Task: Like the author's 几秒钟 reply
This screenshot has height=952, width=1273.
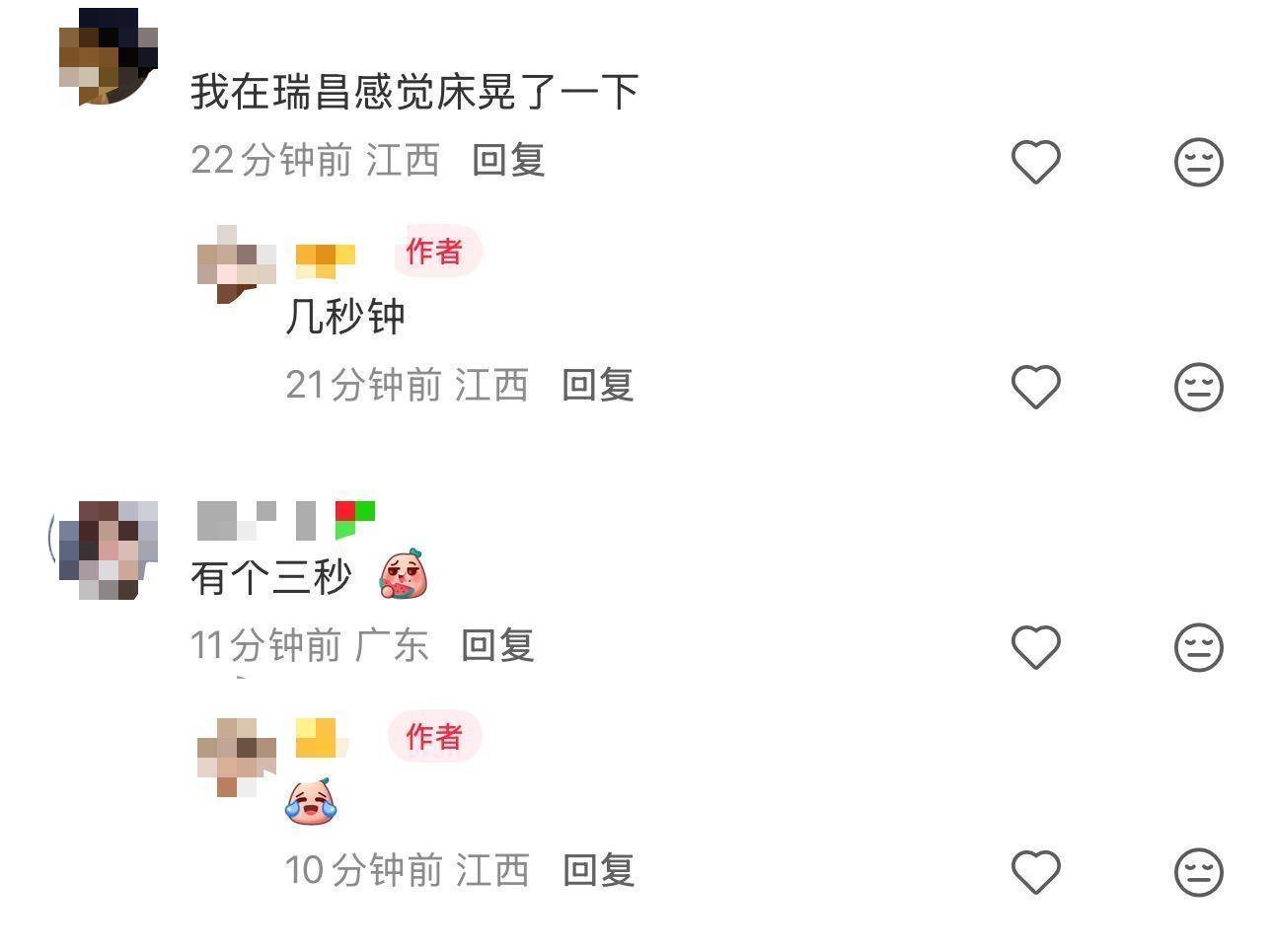Action: pyautogui.click(x=1035, y=386)
